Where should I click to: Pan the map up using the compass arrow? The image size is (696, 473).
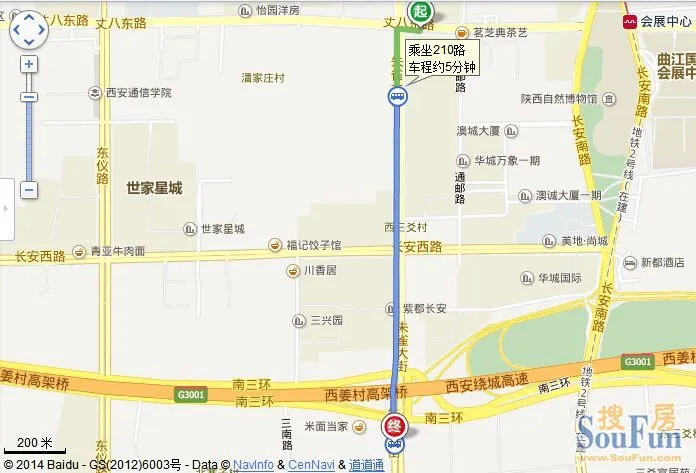(x=28, y=17)
